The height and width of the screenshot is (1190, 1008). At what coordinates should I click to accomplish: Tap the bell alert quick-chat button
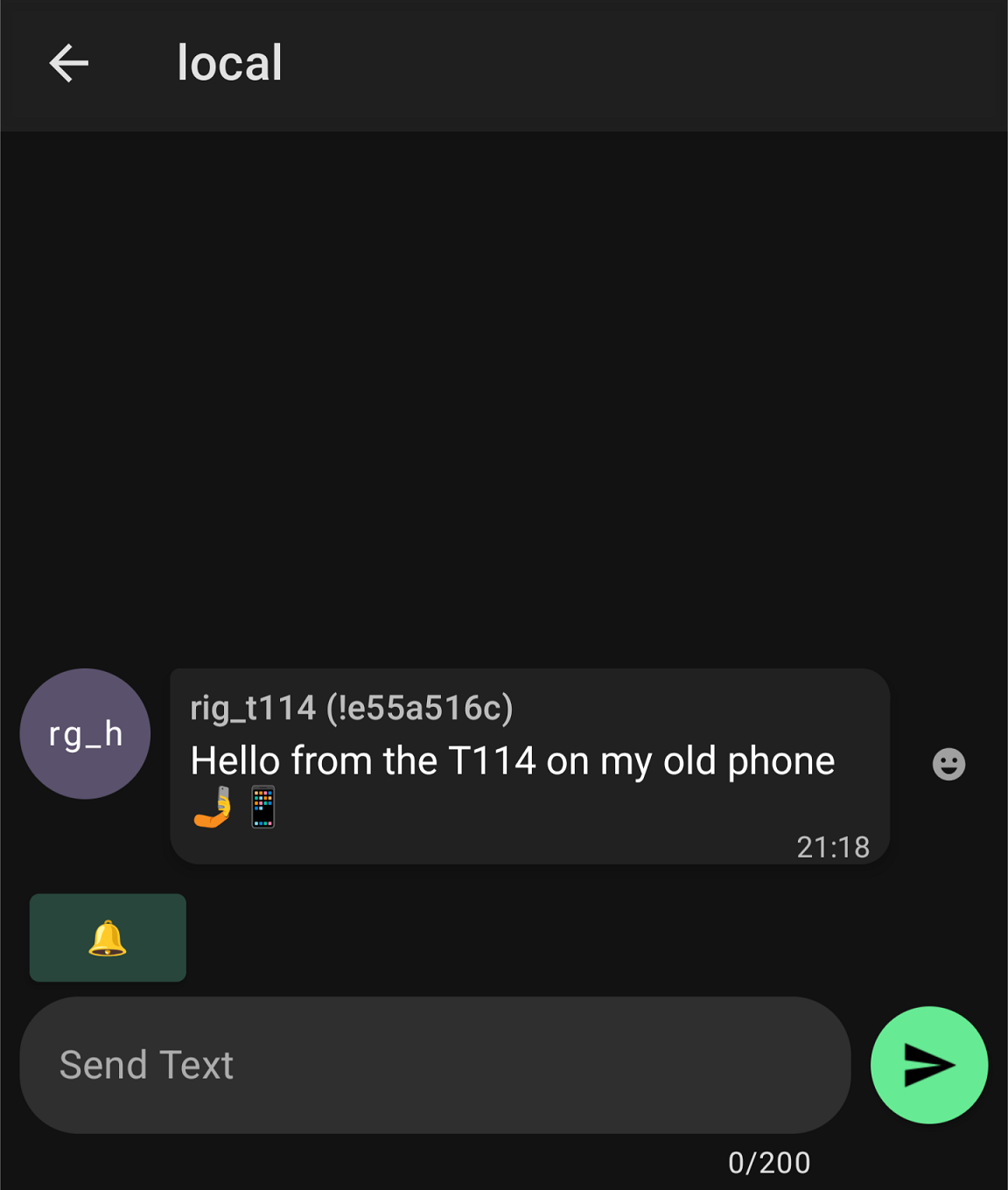108,938
